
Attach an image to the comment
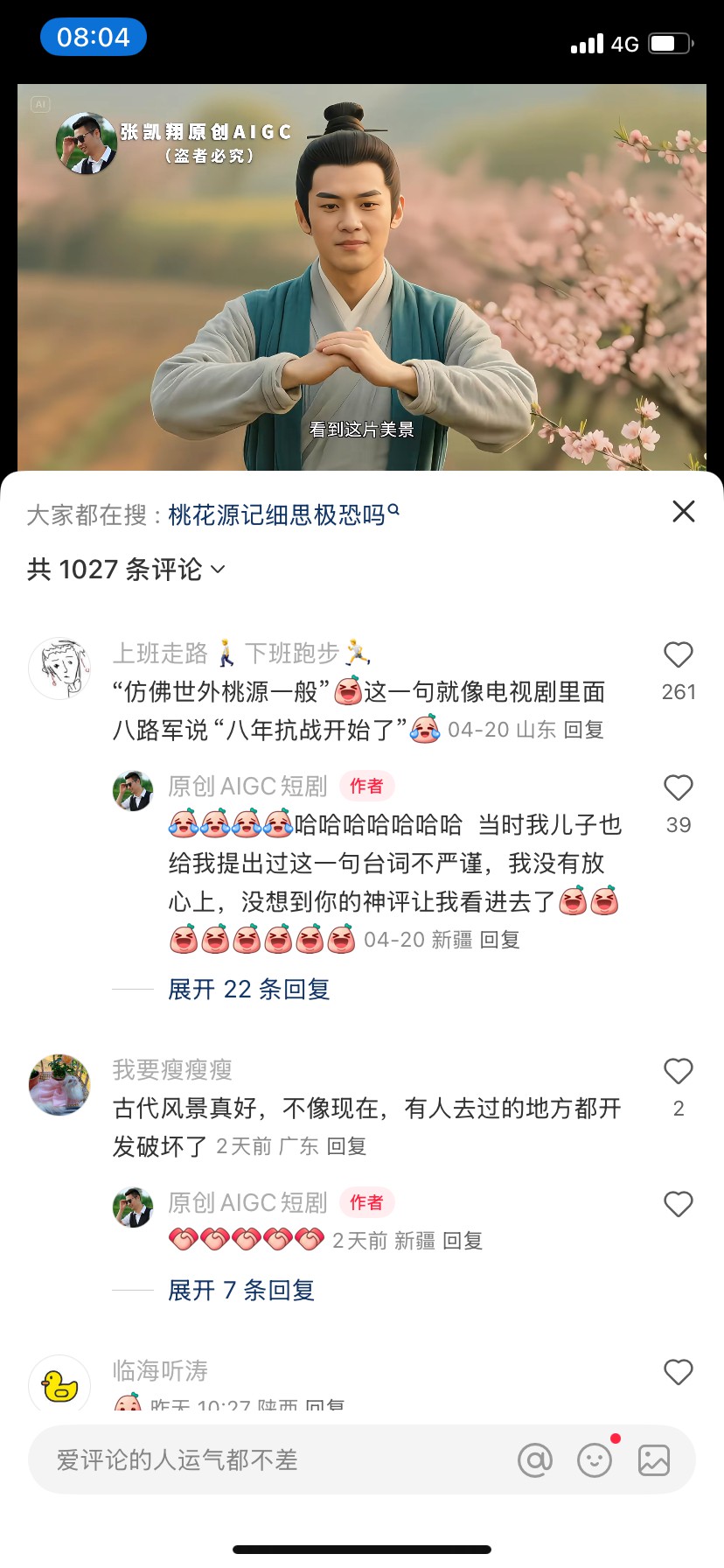click(654, 1460)
